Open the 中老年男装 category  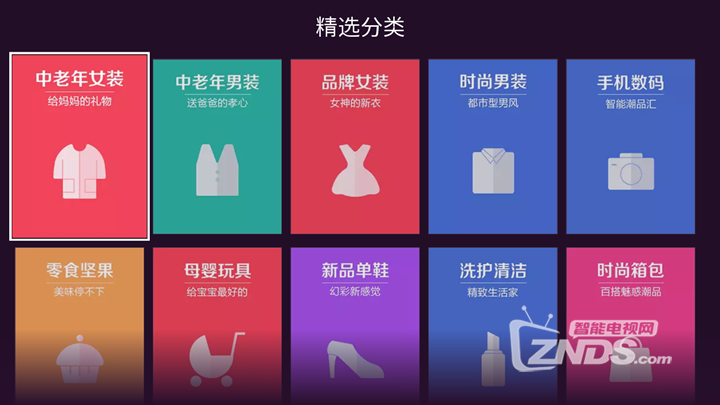(217, 147)
